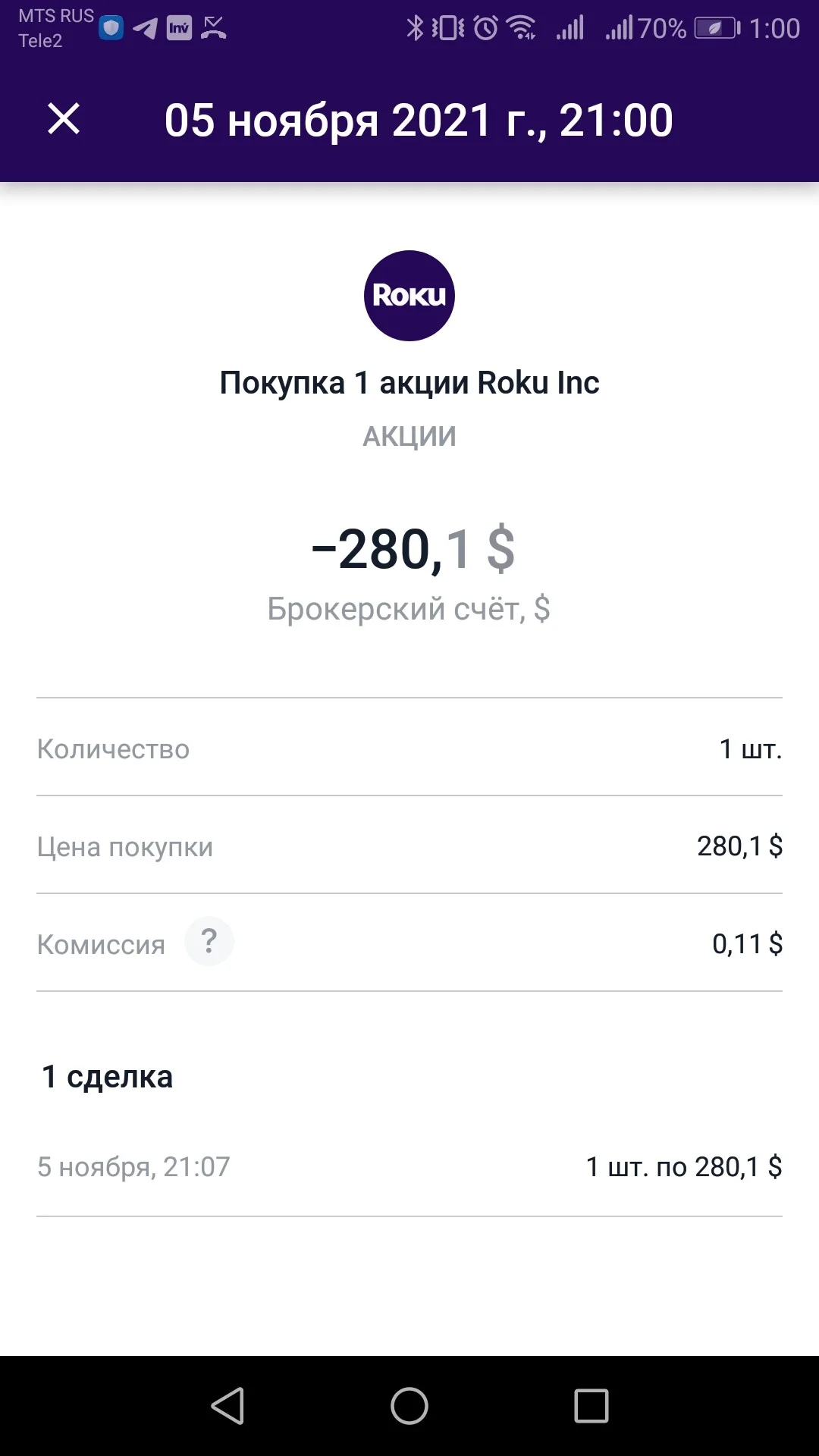The height and width of the screenshot is (1456, 819).
Task: Close the transaction details screen
Action: pyautogui.click(x=64, y=119)
